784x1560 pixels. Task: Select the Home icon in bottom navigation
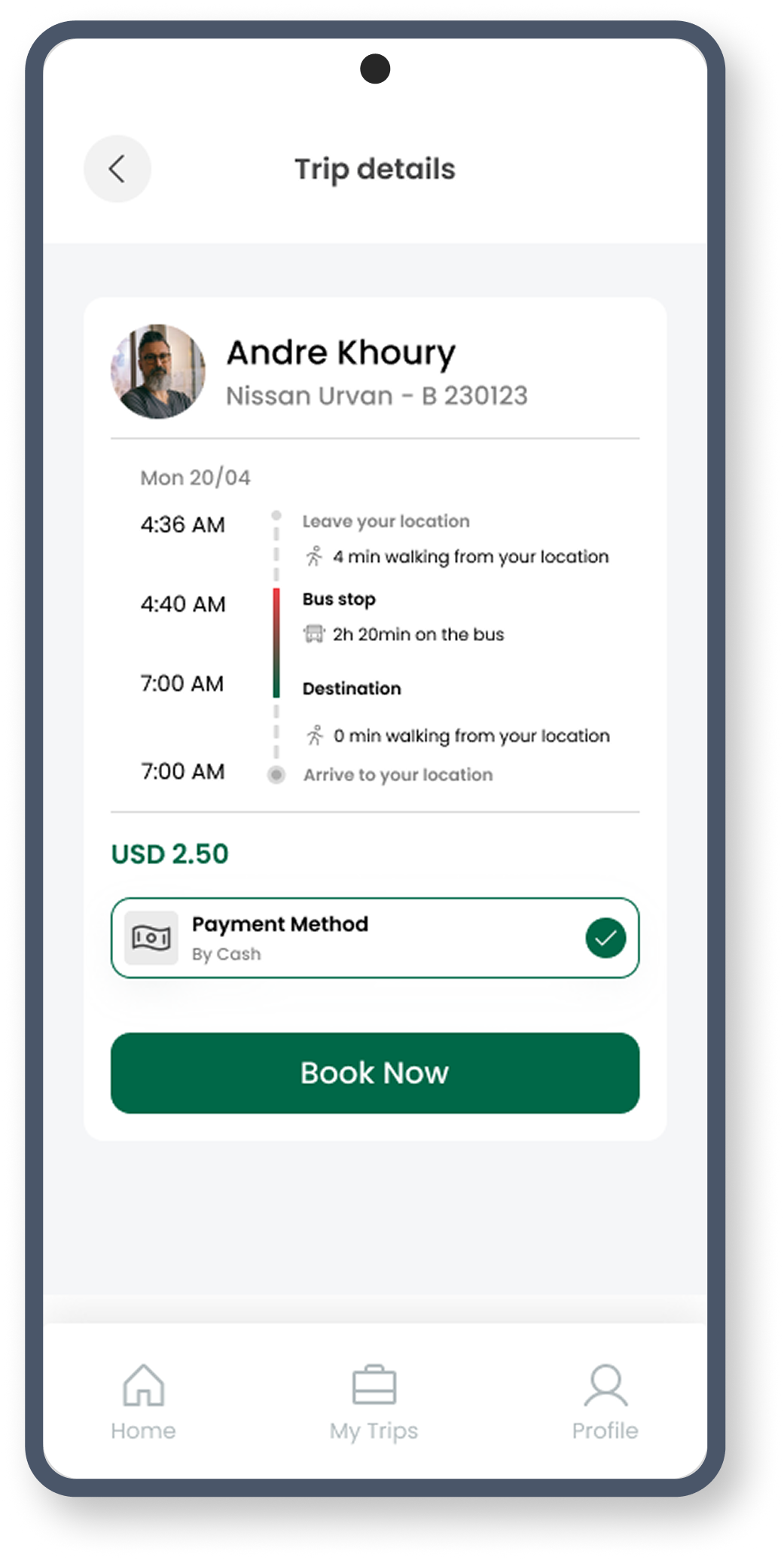143,1384
